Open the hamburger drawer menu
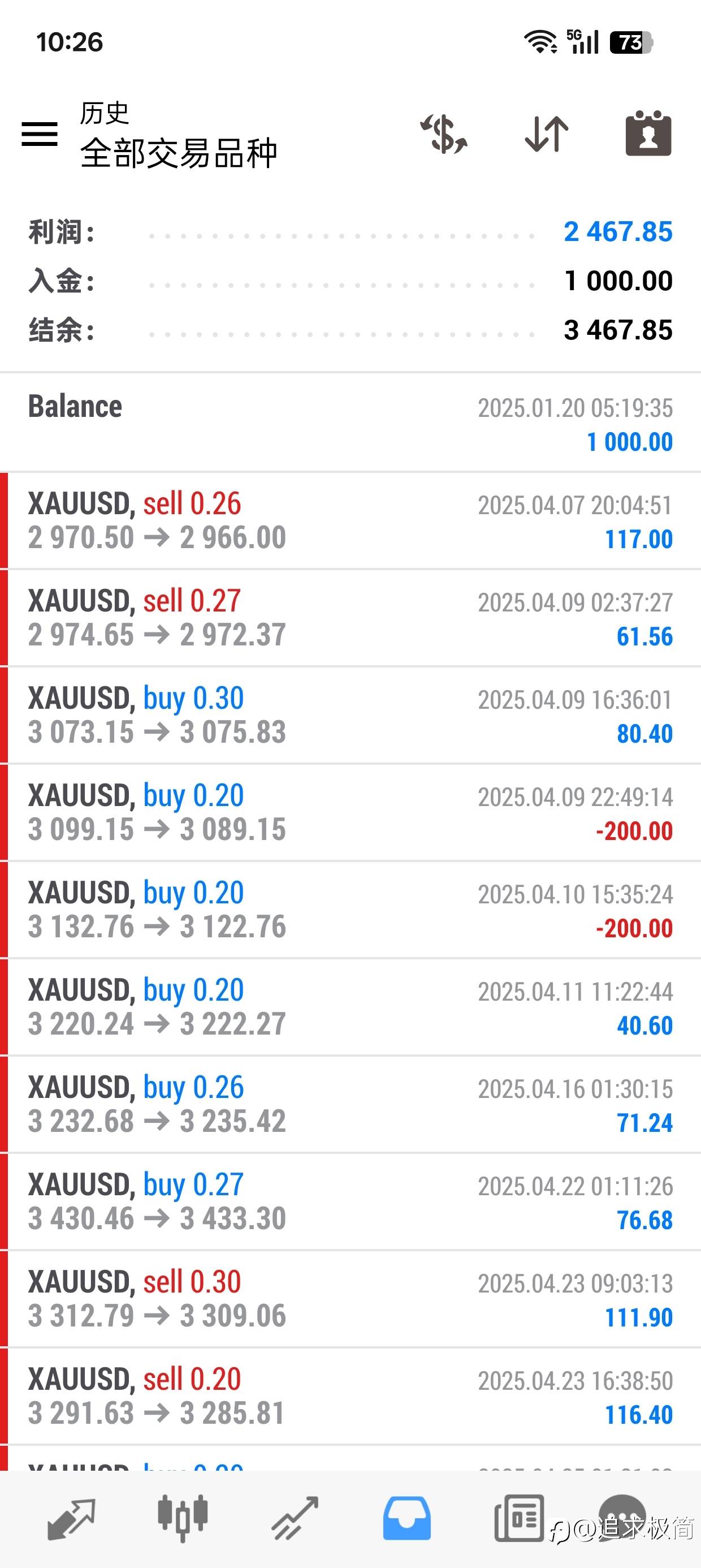Image resolution: width=701 pixels, height=1568 pixels. click(x=40, y=134)
